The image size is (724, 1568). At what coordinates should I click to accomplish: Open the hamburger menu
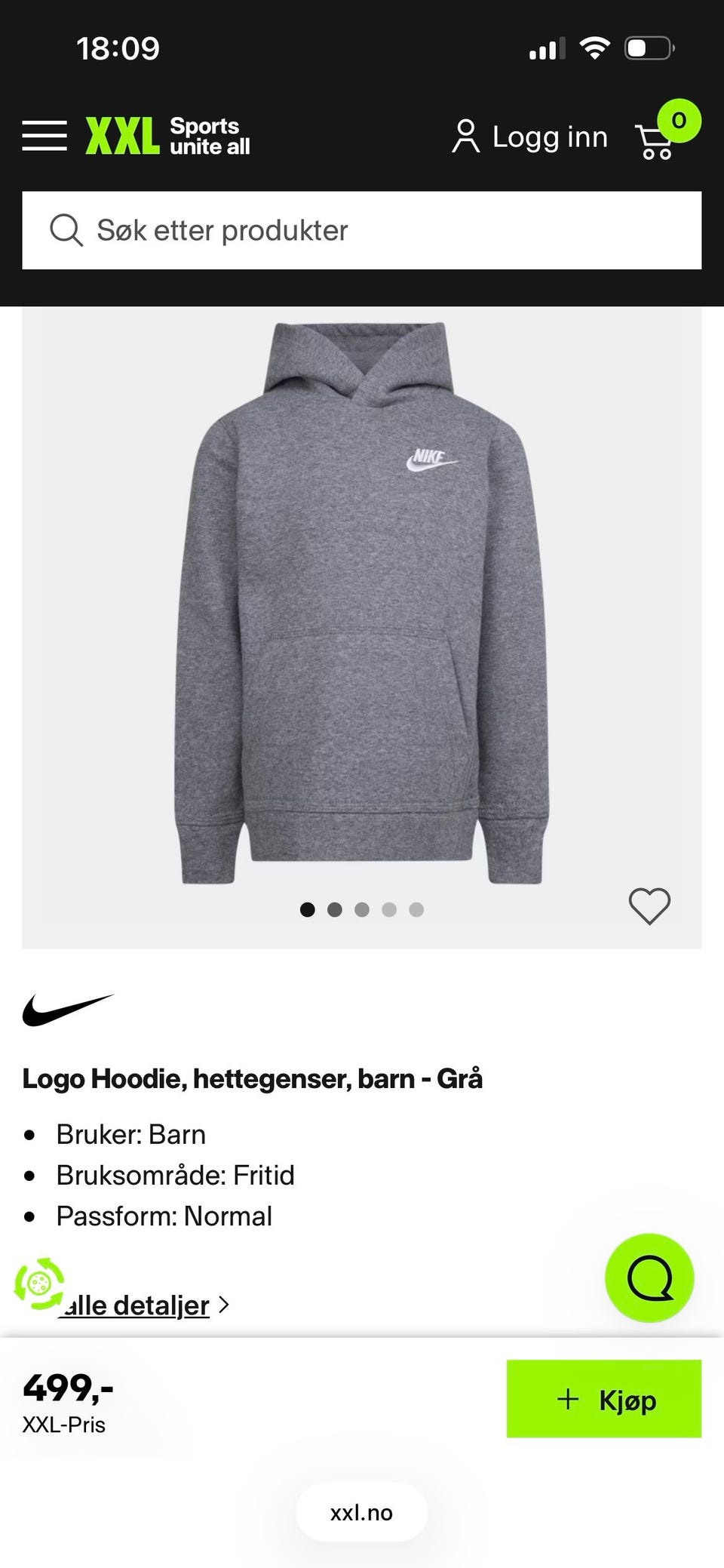[x=44, y=136]
